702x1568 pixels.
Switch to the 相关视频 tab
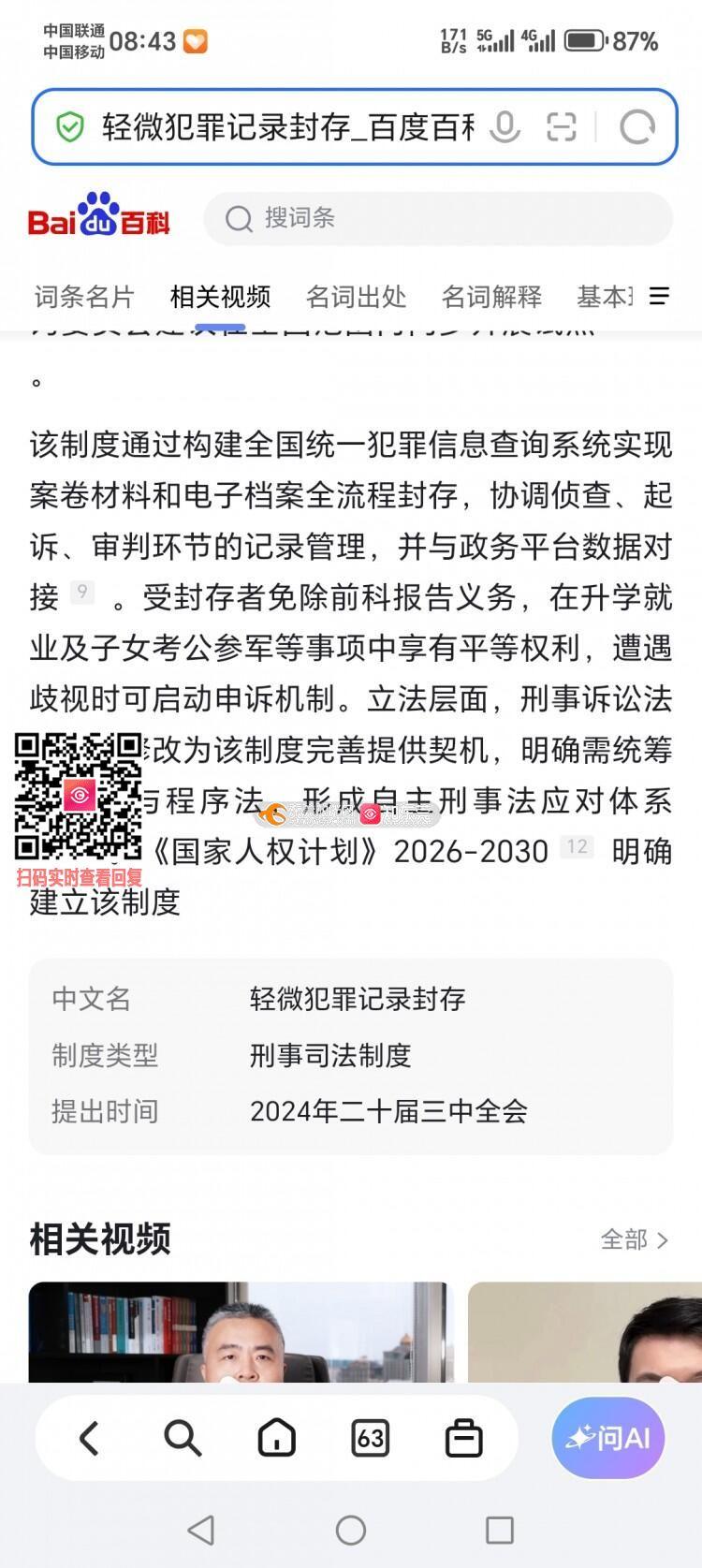click(x=221, y=297)
